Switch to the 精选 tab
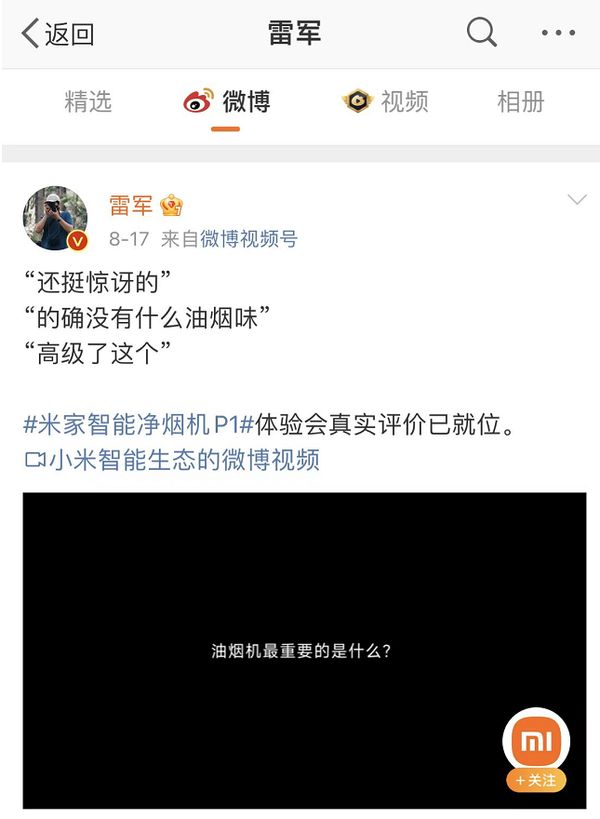600x819 pixels. tap(88, 101)
